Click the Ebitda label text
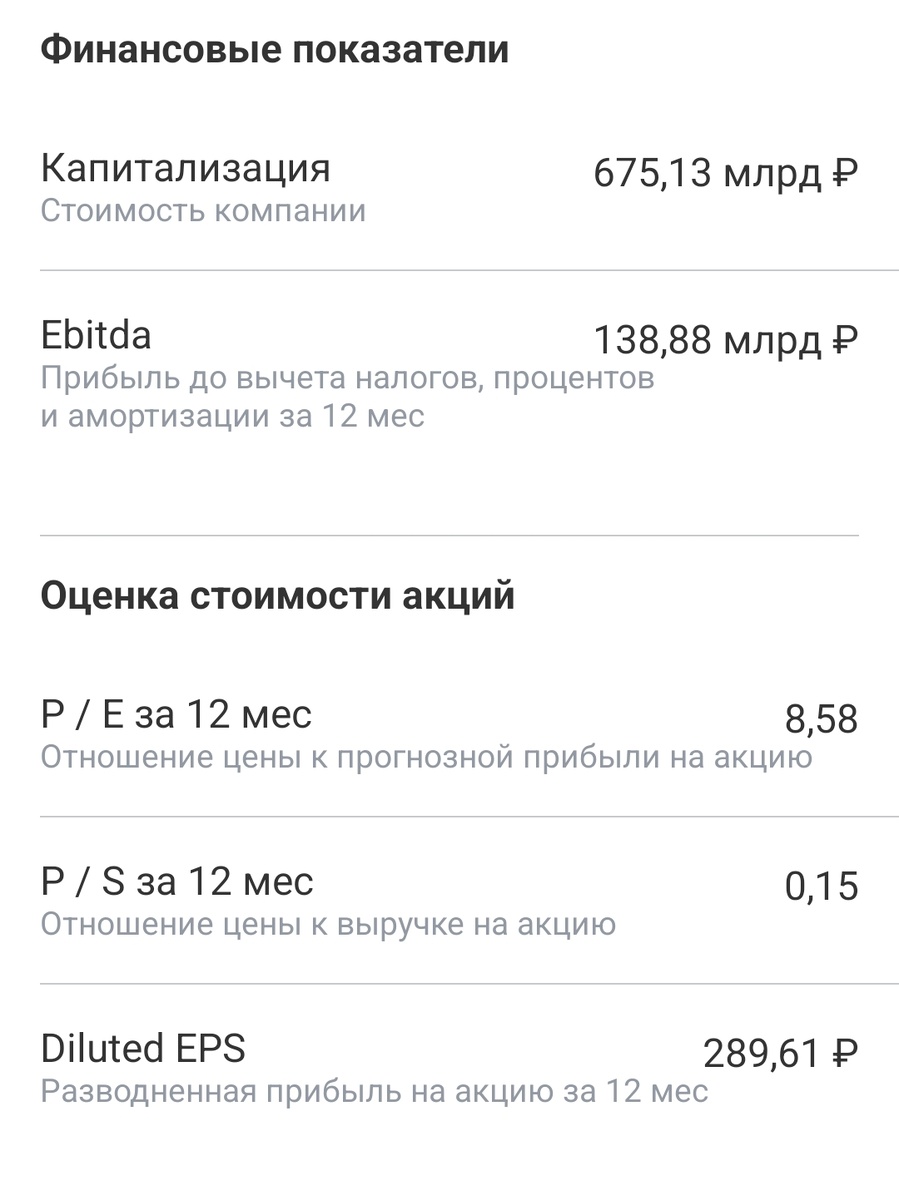Image resolution: width=899 pixels, height=1200 pixels. tap(94, 335)
